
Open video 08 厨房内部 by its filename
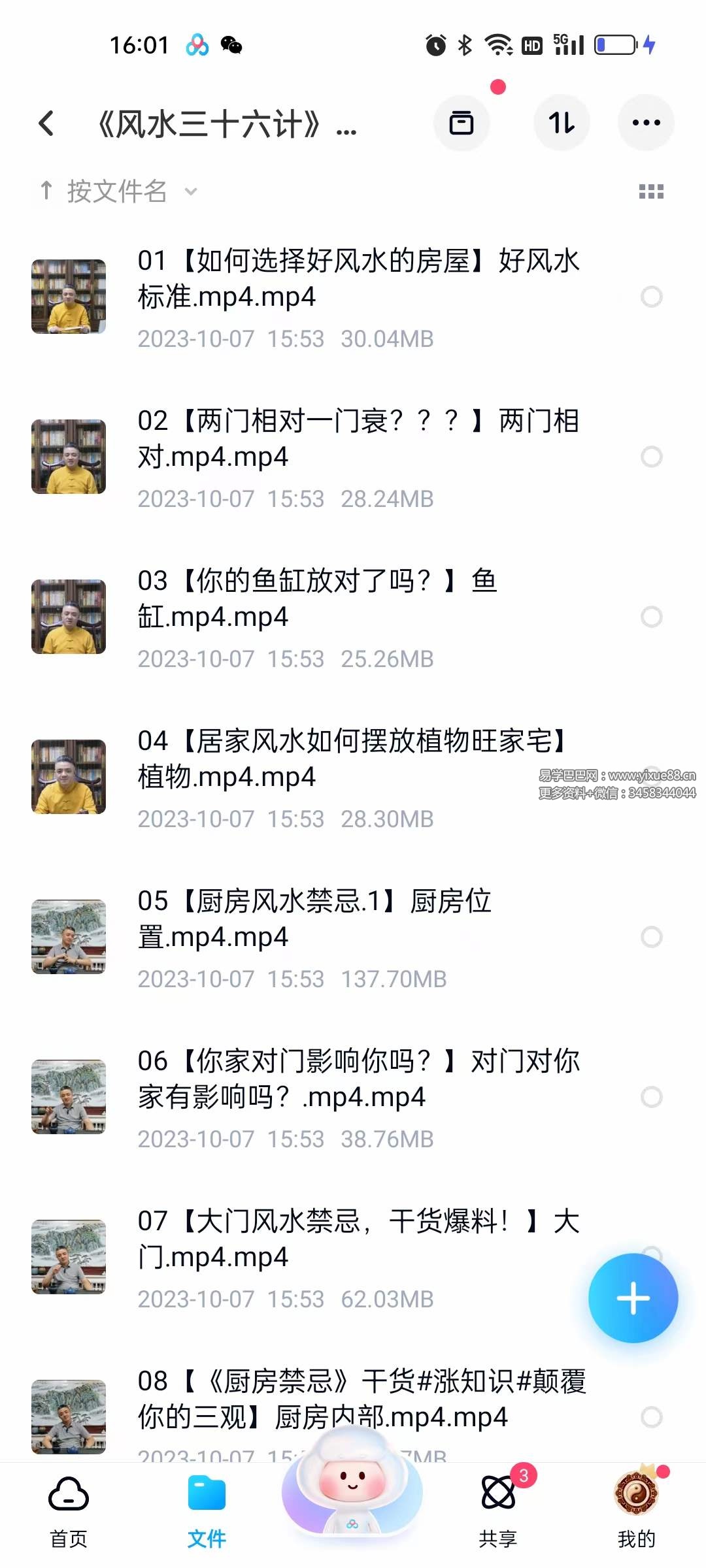[360, 1401]
